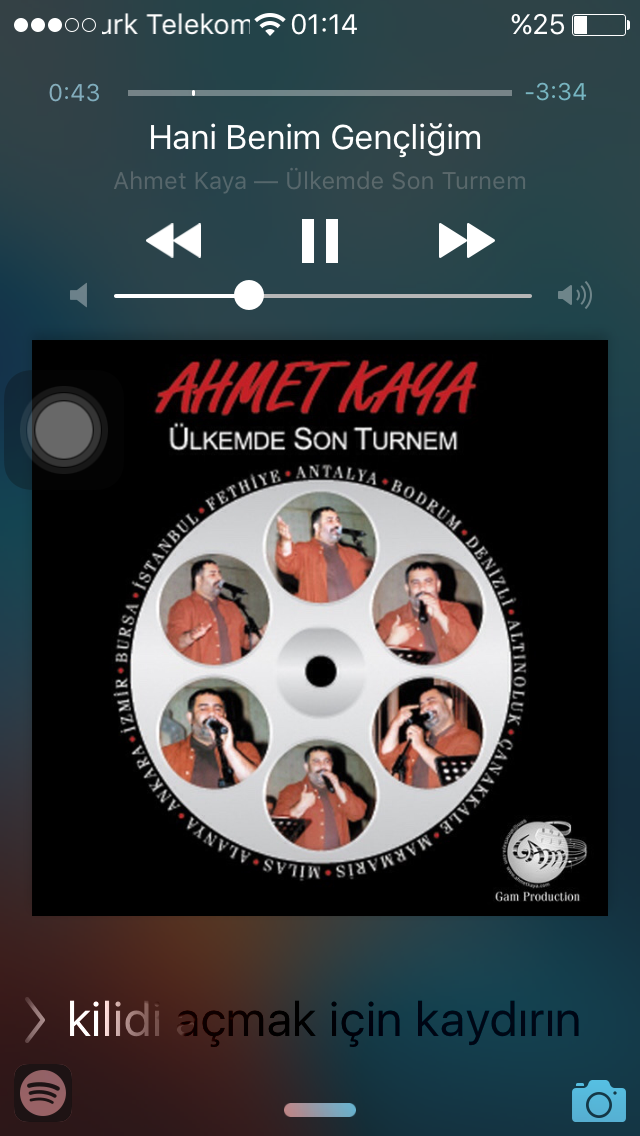Open the camera from the lock screen
640x1136 pixels.
[x=598, y=1100]
